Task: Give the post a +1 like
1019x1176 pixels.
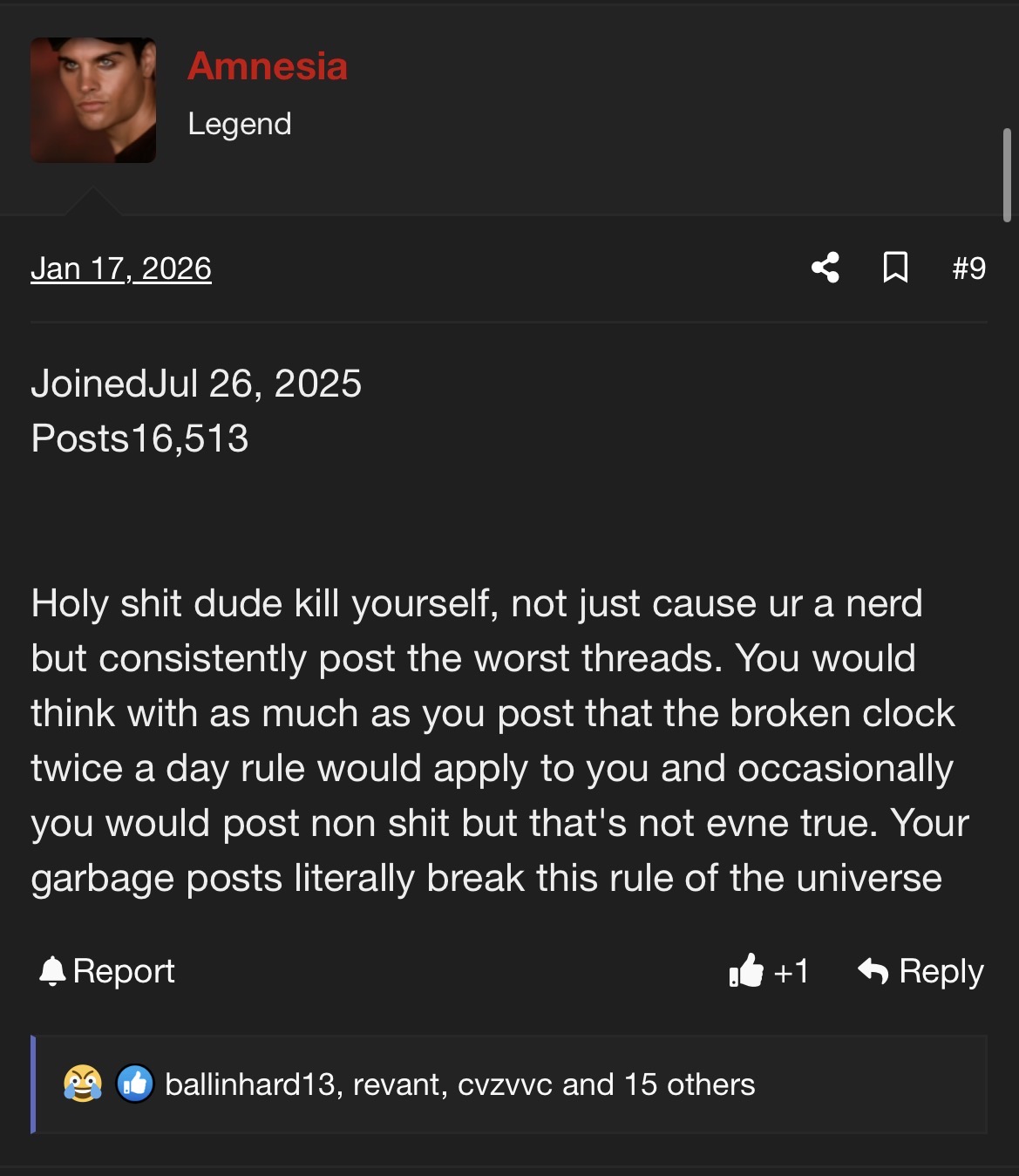Action: pos(769,971)
